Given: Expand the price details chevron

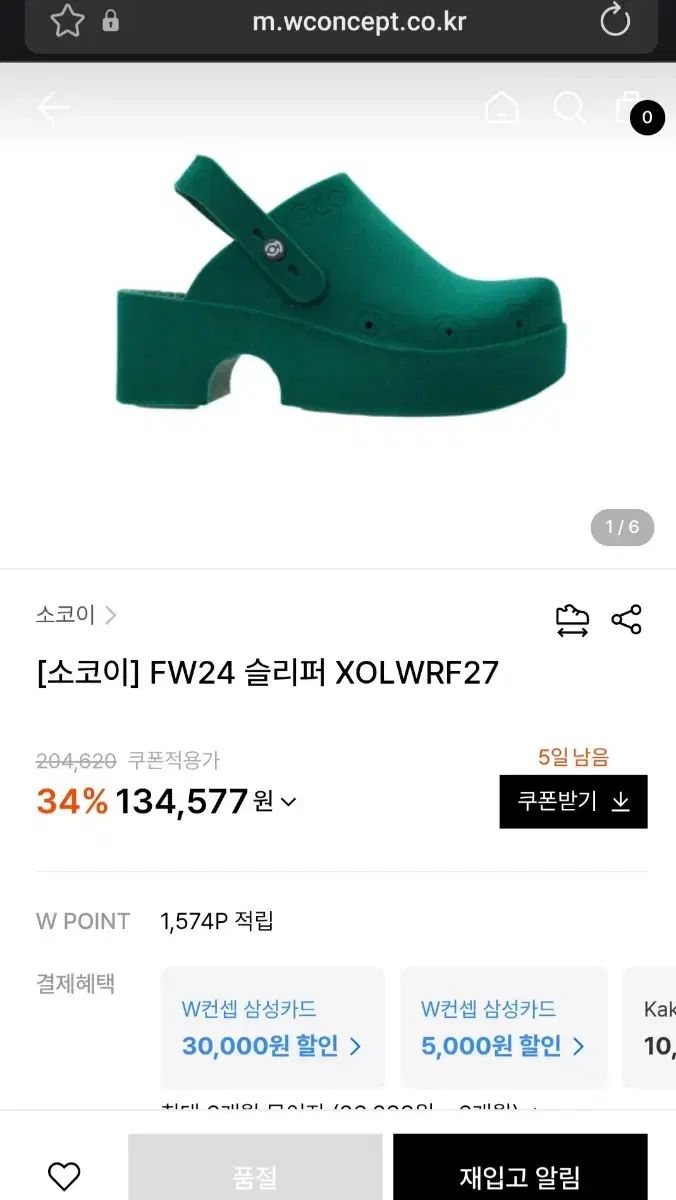Looking at the screenshot, I should [288, 802].
